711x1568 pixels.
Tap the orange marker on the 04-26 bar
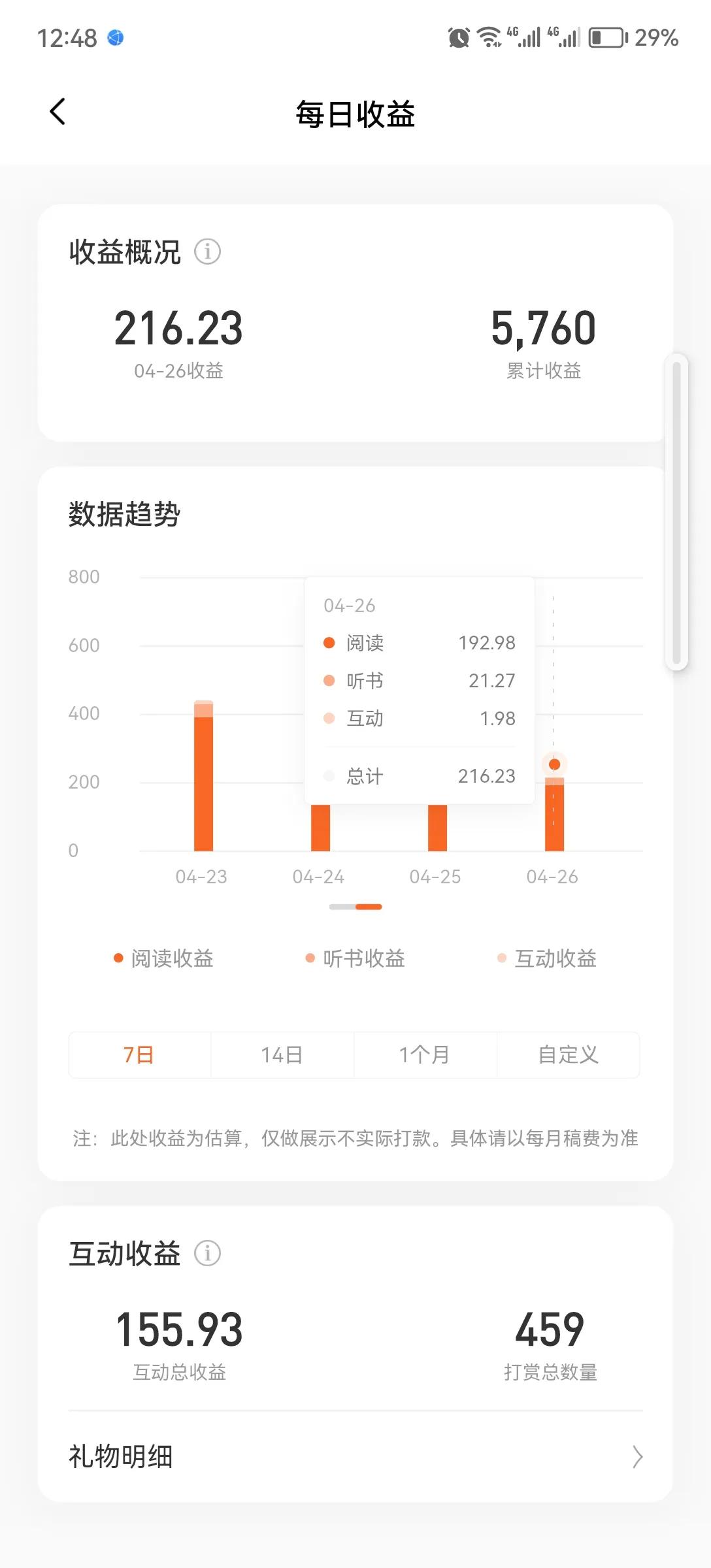(x=555, y=763)
